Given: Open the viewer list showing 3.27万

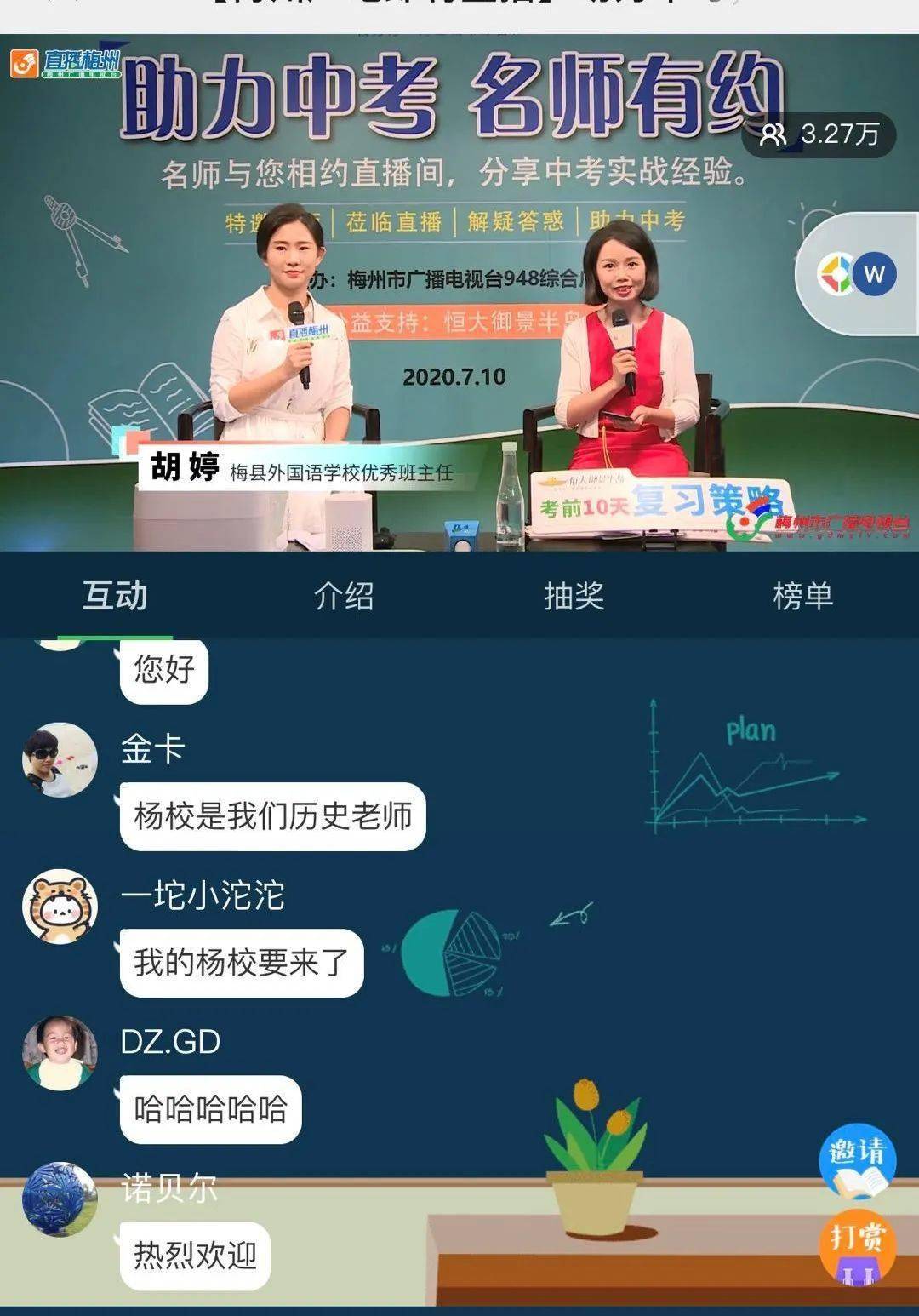Looking at the screenshot, I should [819, 134].
